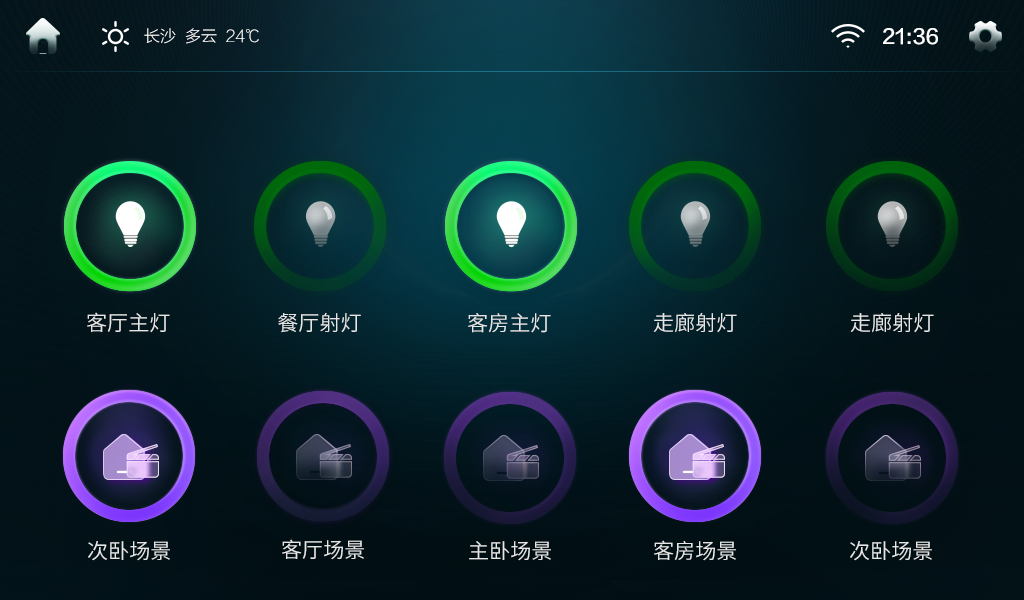The width and height of the screenshot is (1024, 600).
Task: Activate the 主卧场景 scene
Action: [510, 456]
